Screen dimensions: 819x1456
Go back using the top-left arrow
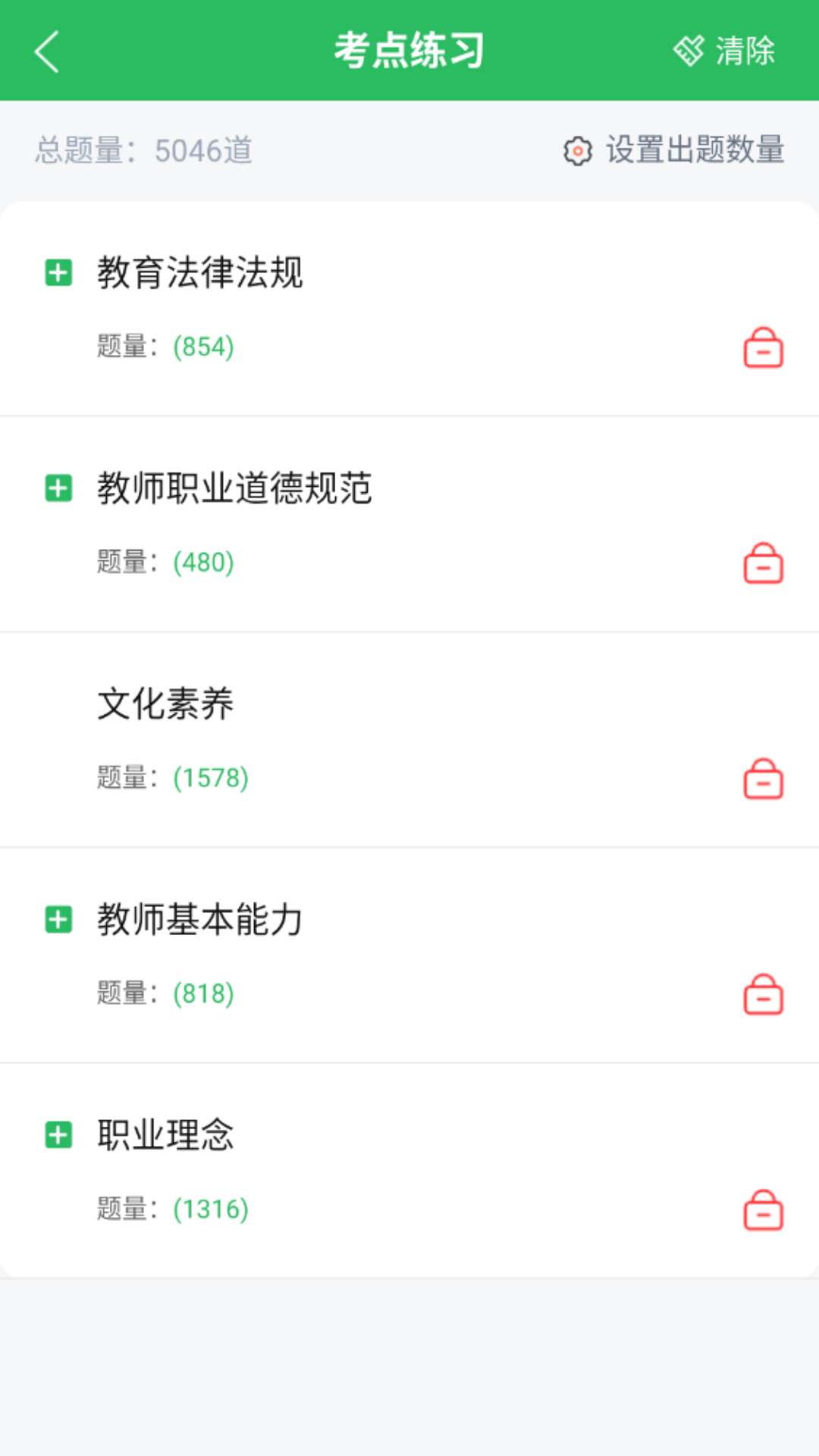tap(47, 52)
